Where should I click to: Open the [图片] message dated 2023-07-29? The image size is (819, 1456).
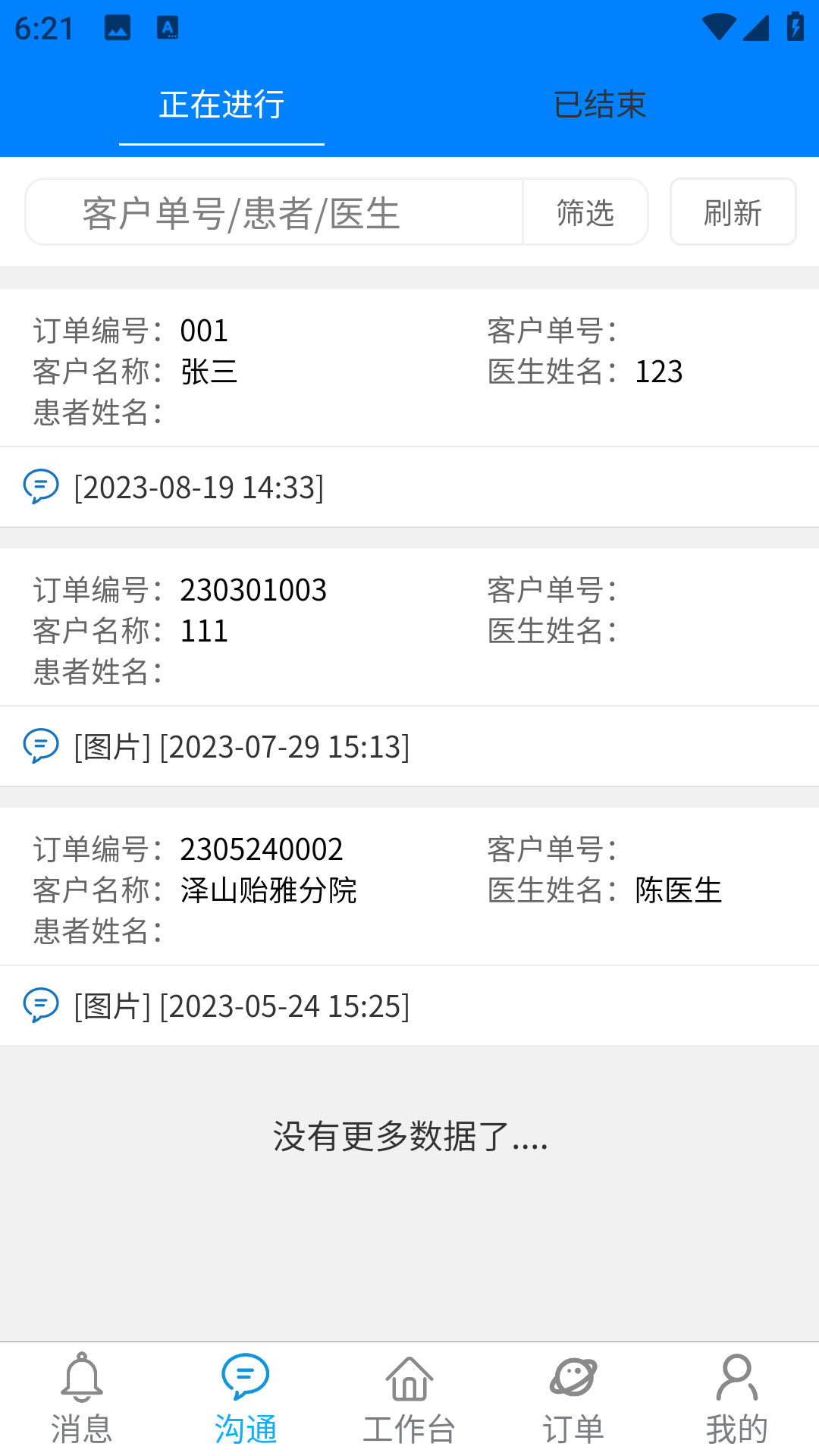240,747
